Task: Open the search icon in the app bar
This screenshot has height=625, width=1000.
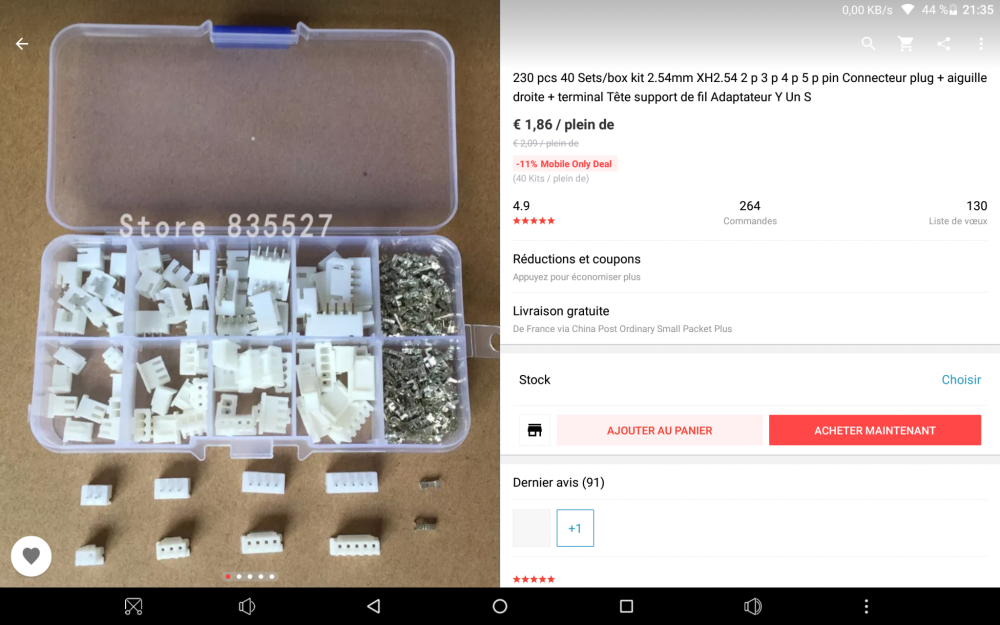Action: (868, 44)
